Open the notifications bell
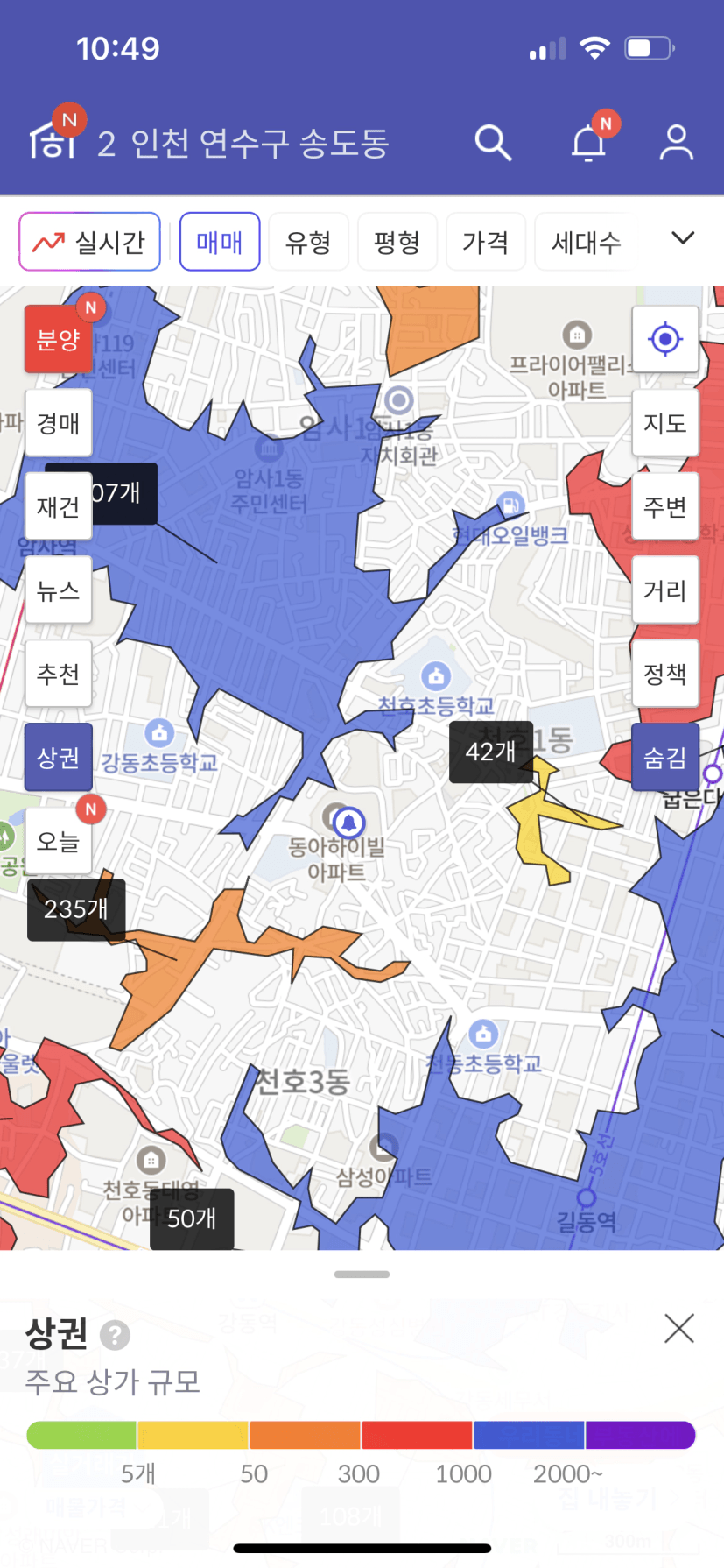The width and height of the screenshot is (724, 1568). tap(589, 143)
